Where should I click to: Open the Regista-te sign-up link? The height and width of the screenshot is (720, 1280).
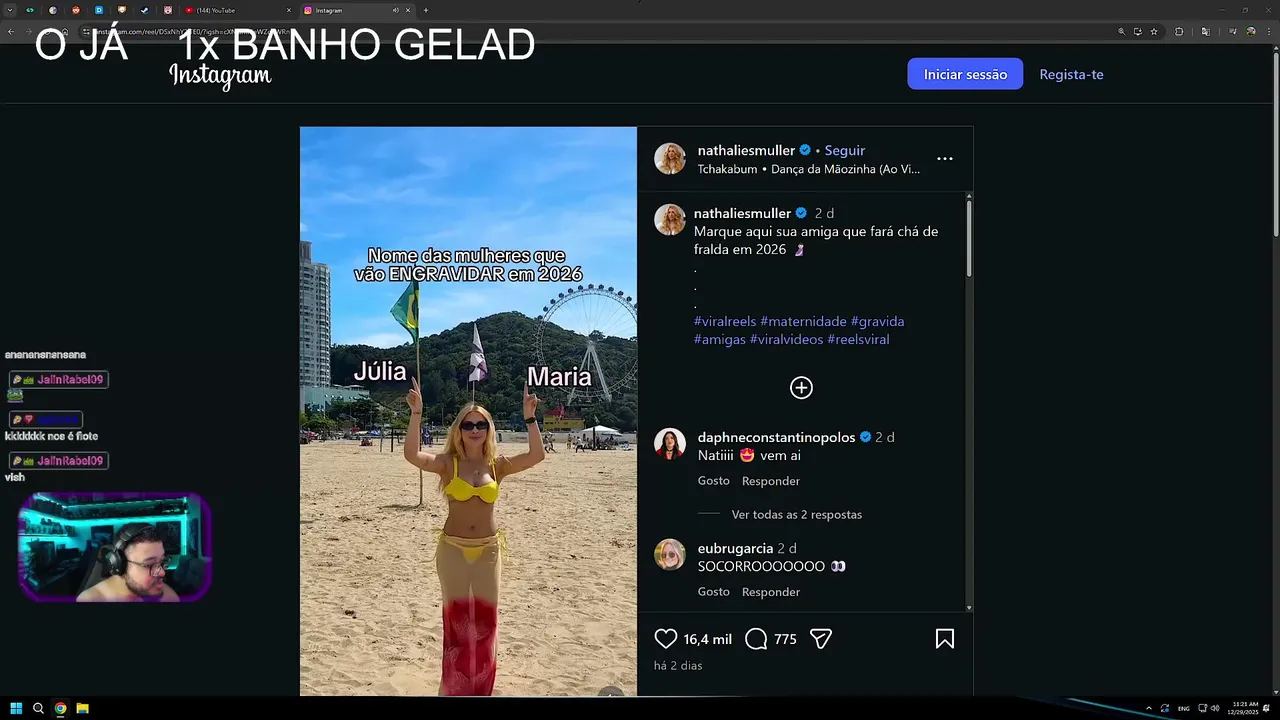(1071, 74)
